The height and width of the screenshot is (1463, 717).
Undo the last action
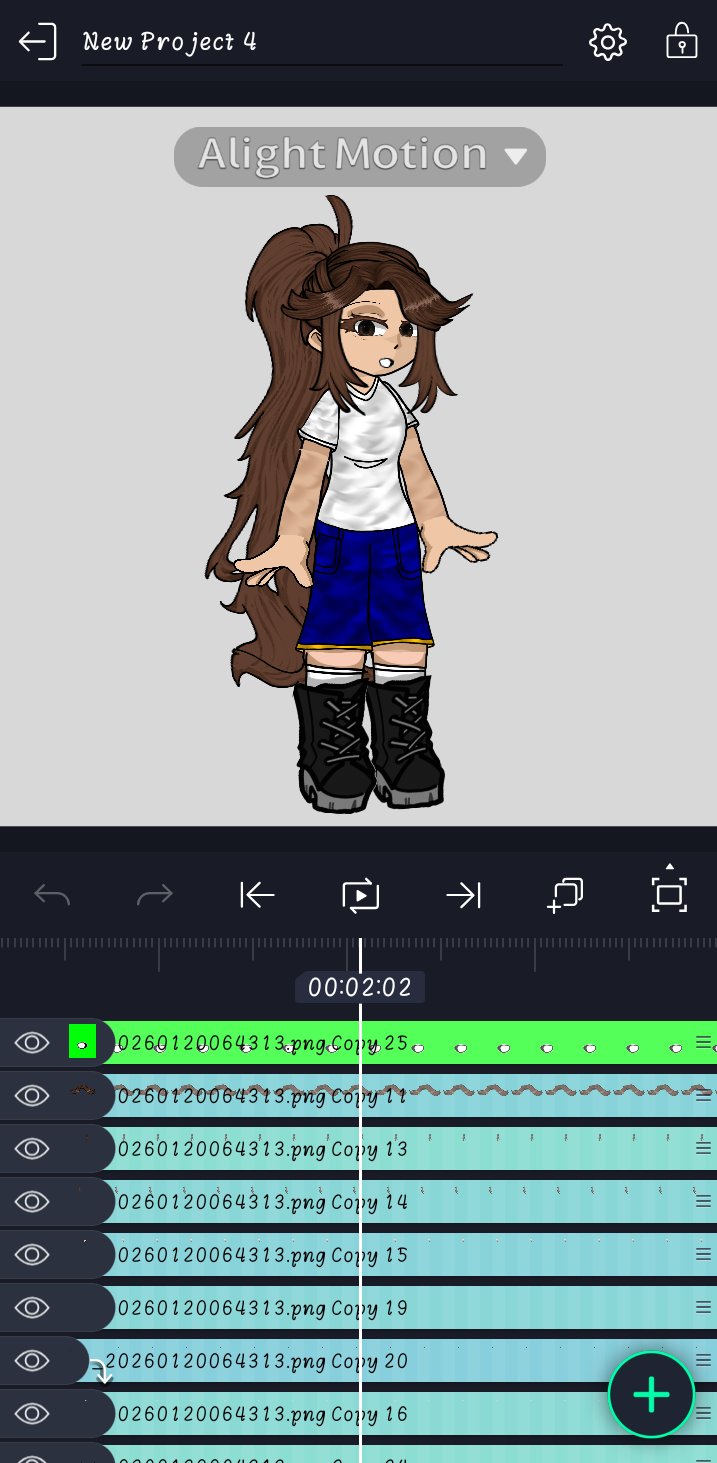coord(52,894)
